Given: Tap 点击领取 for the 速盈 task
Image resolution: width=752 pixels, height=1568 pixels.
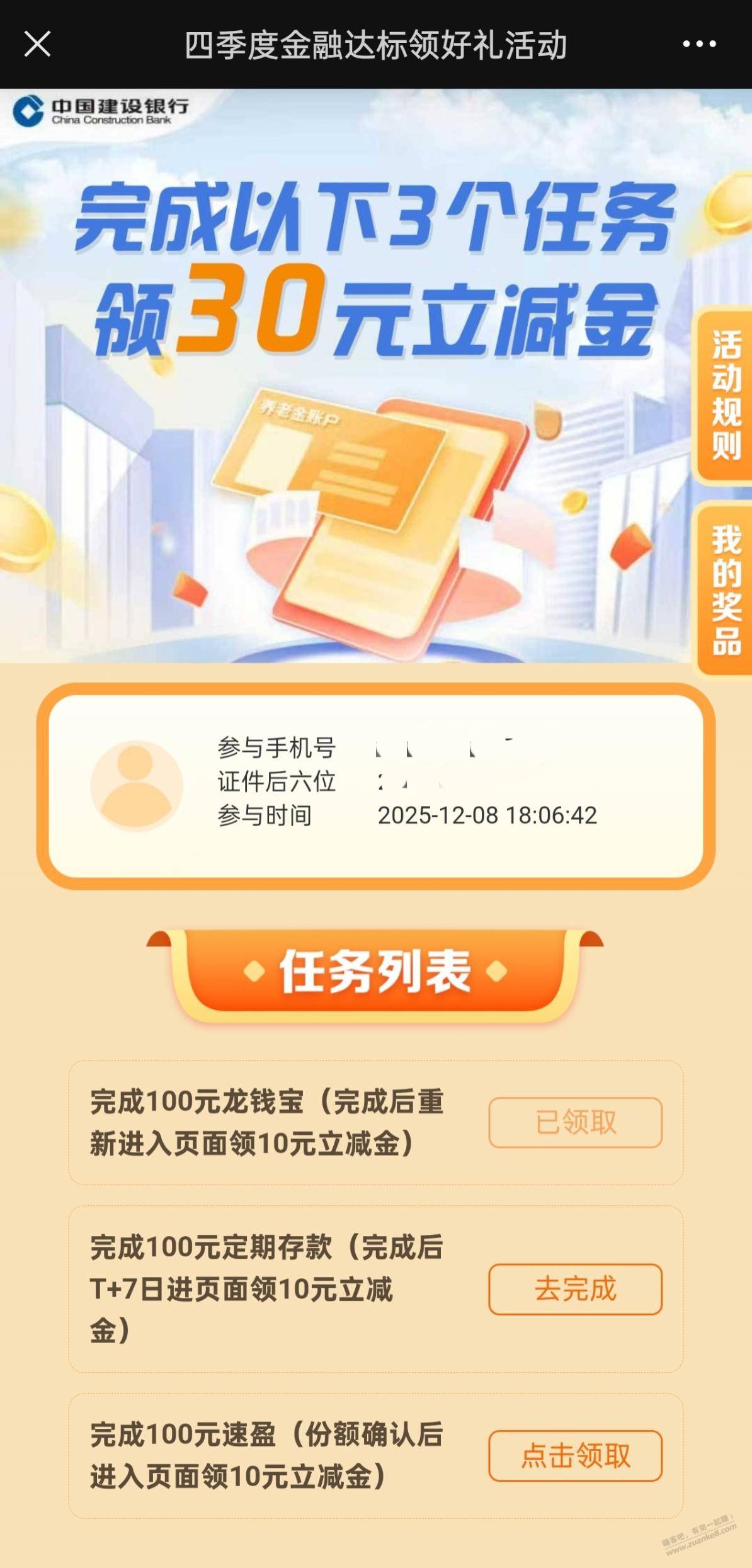Looking at the screenshot, I should [575, 1456].
